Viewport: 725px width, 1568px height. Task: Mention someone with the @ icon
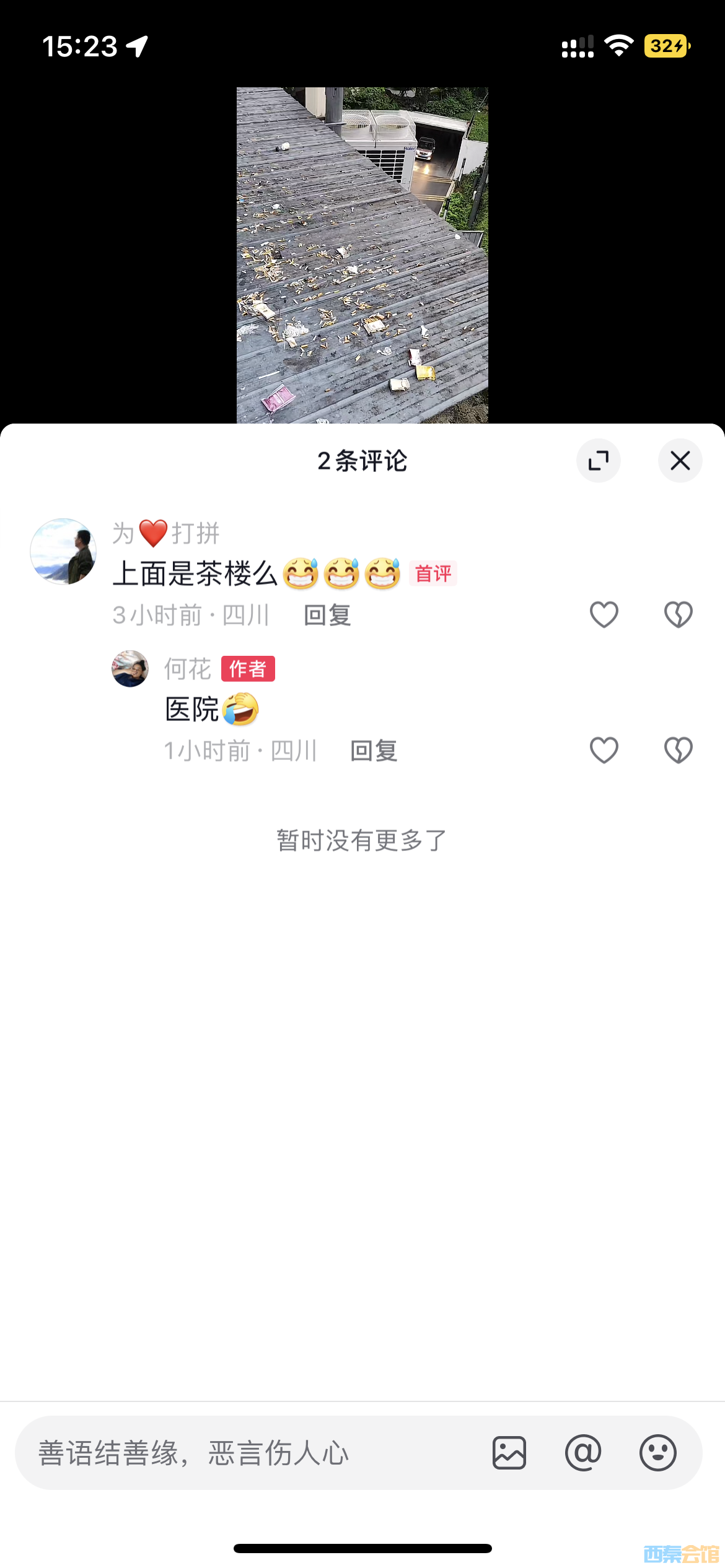tap(583, 1453)
